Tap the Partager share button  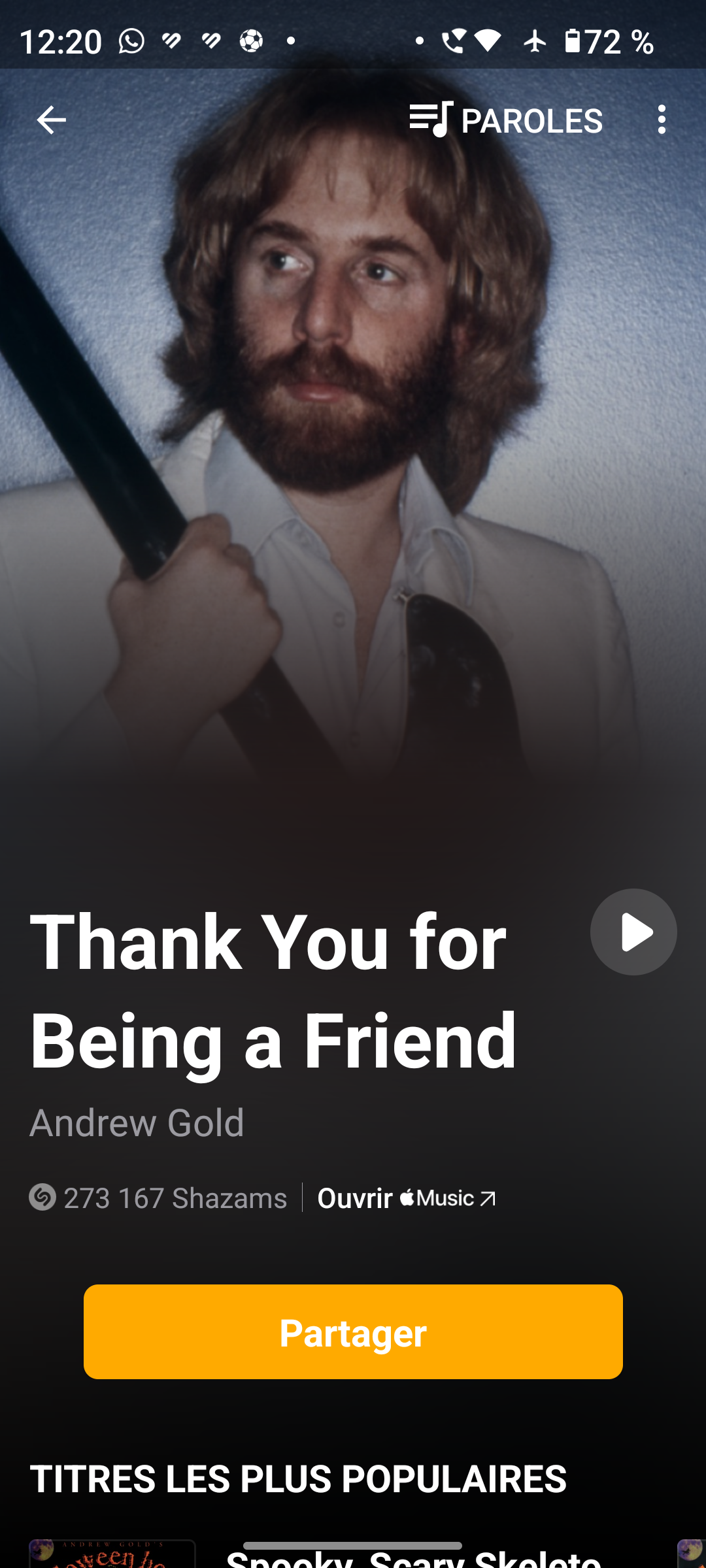tap(353, 1331)
